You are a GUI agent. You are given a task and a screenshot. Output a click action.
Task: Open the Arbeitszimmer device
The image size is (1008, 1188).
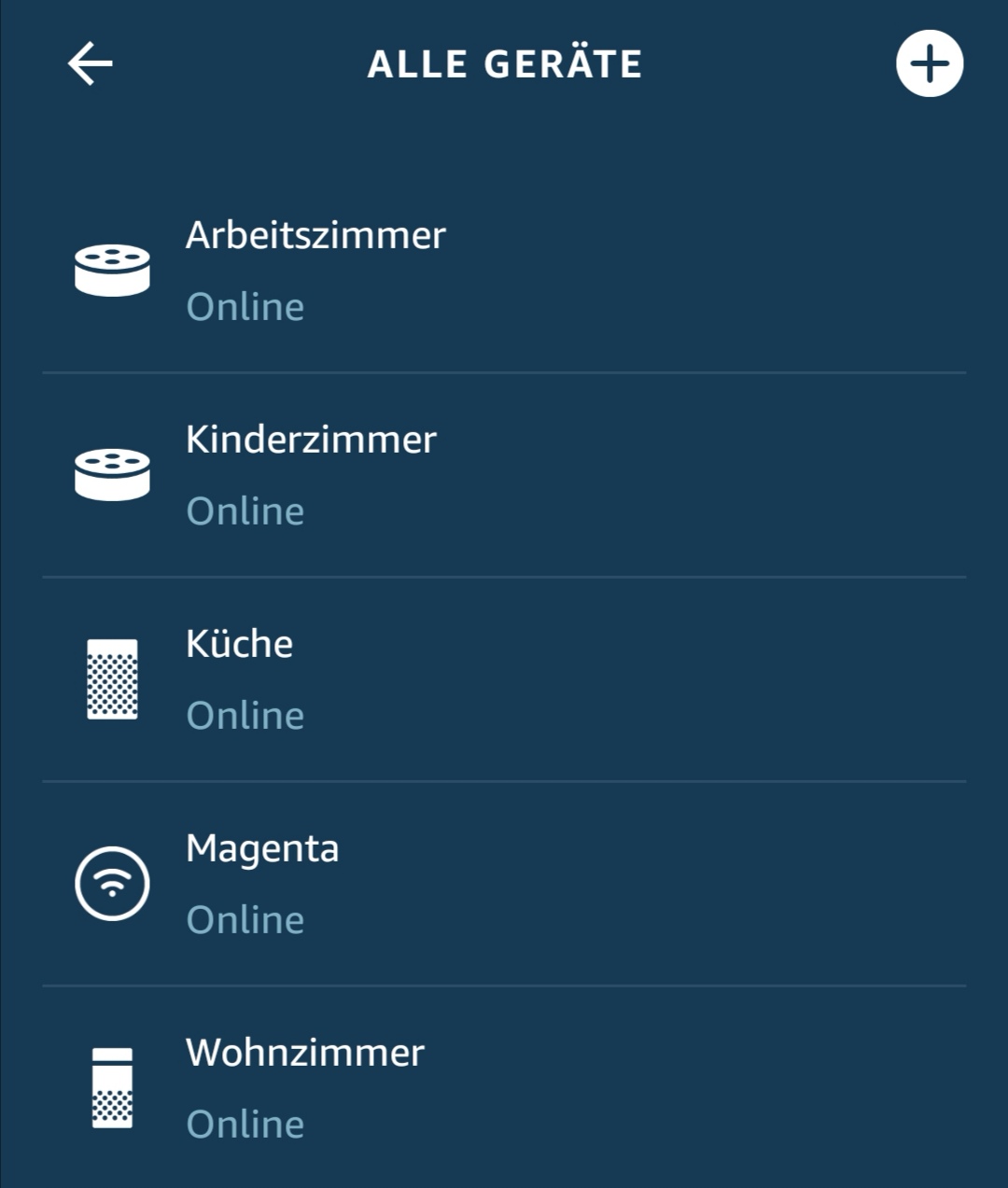click(x=315, y=270)
